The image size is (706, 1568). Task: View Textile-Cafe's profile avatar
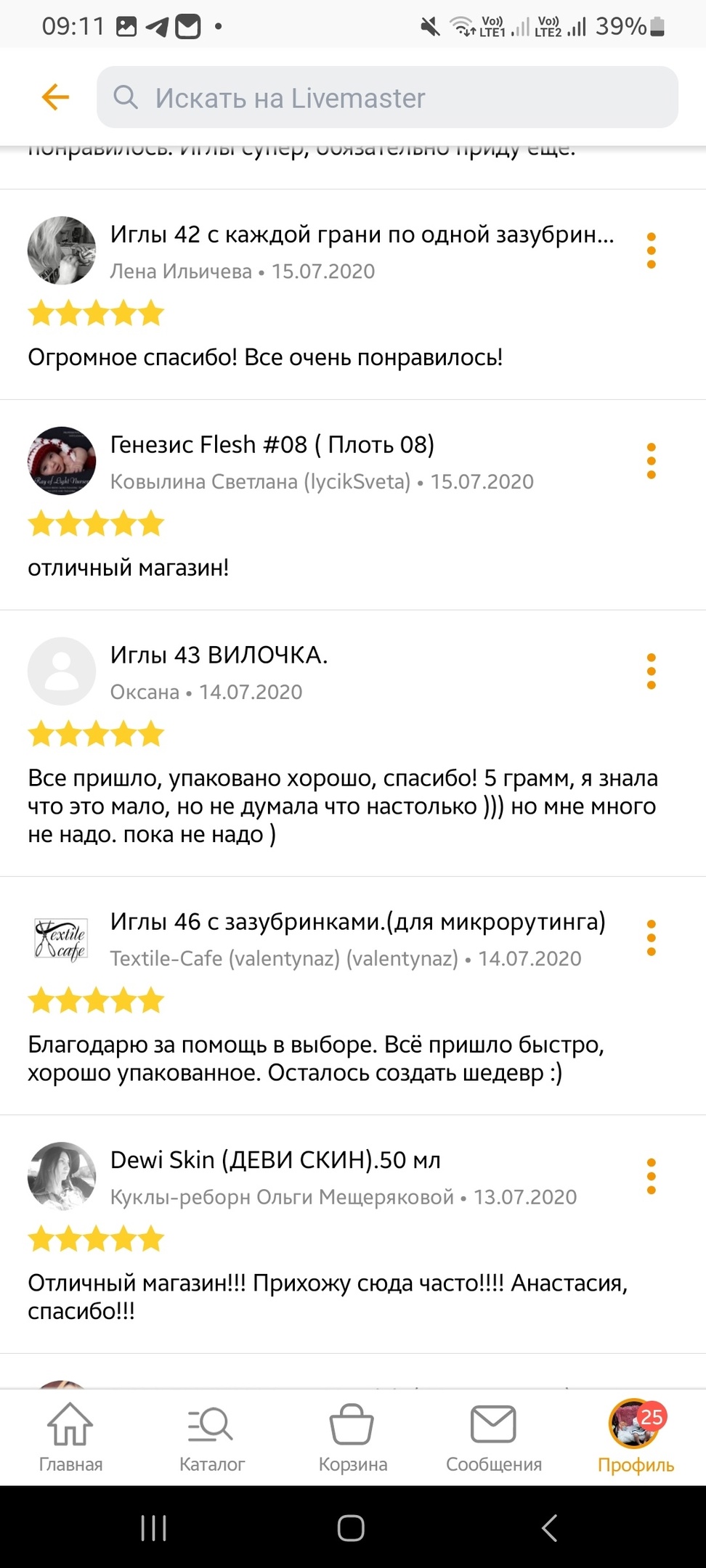click(62, 938)
